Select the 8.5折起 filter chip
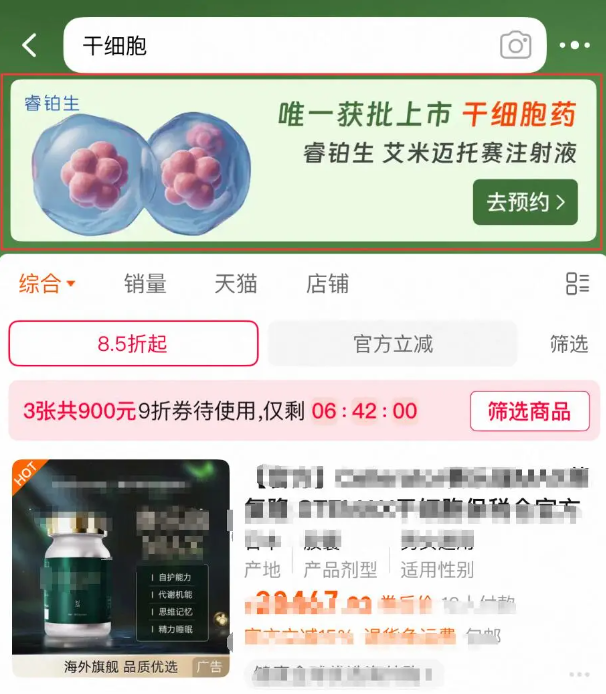 (133, 344)
